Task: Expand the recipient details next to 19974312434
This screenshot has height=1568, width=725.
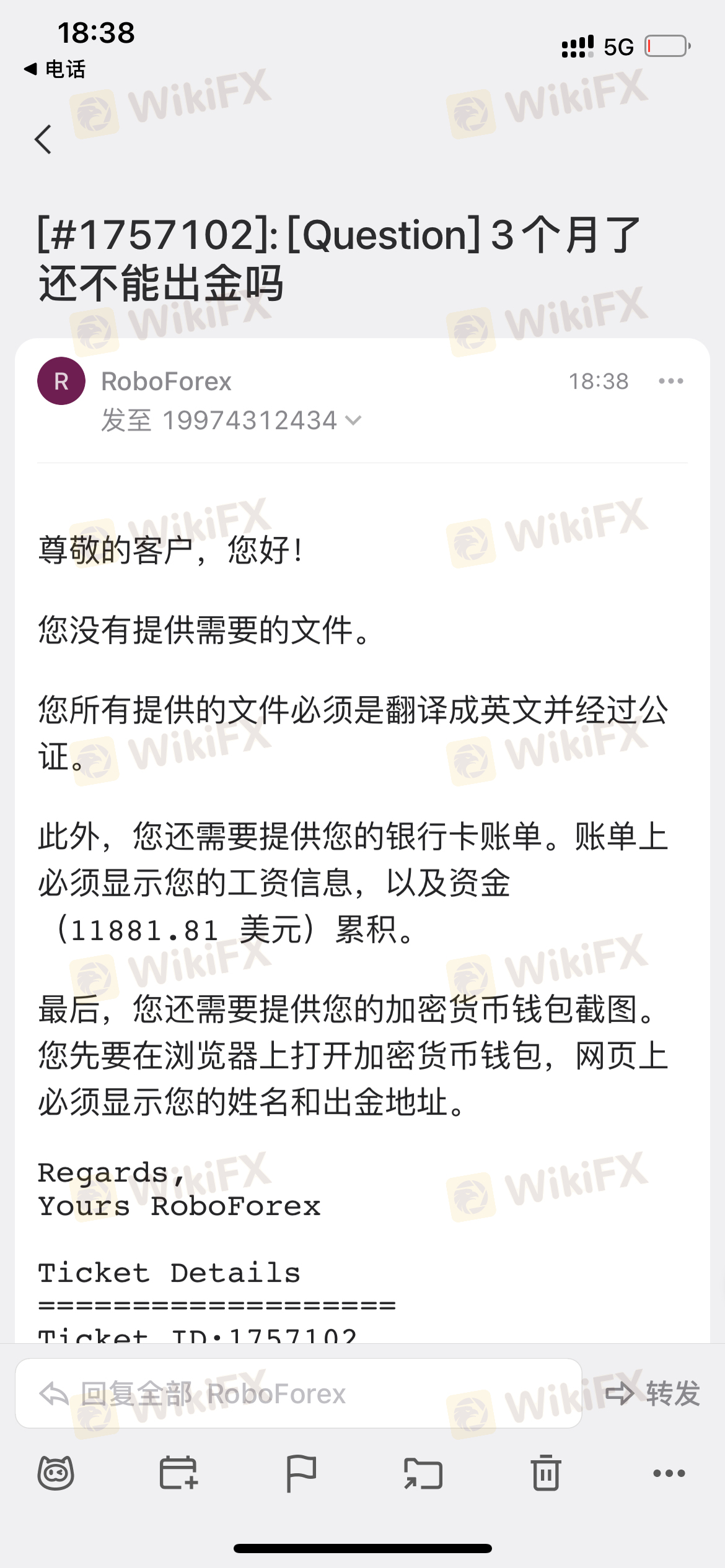Action: 353,421
